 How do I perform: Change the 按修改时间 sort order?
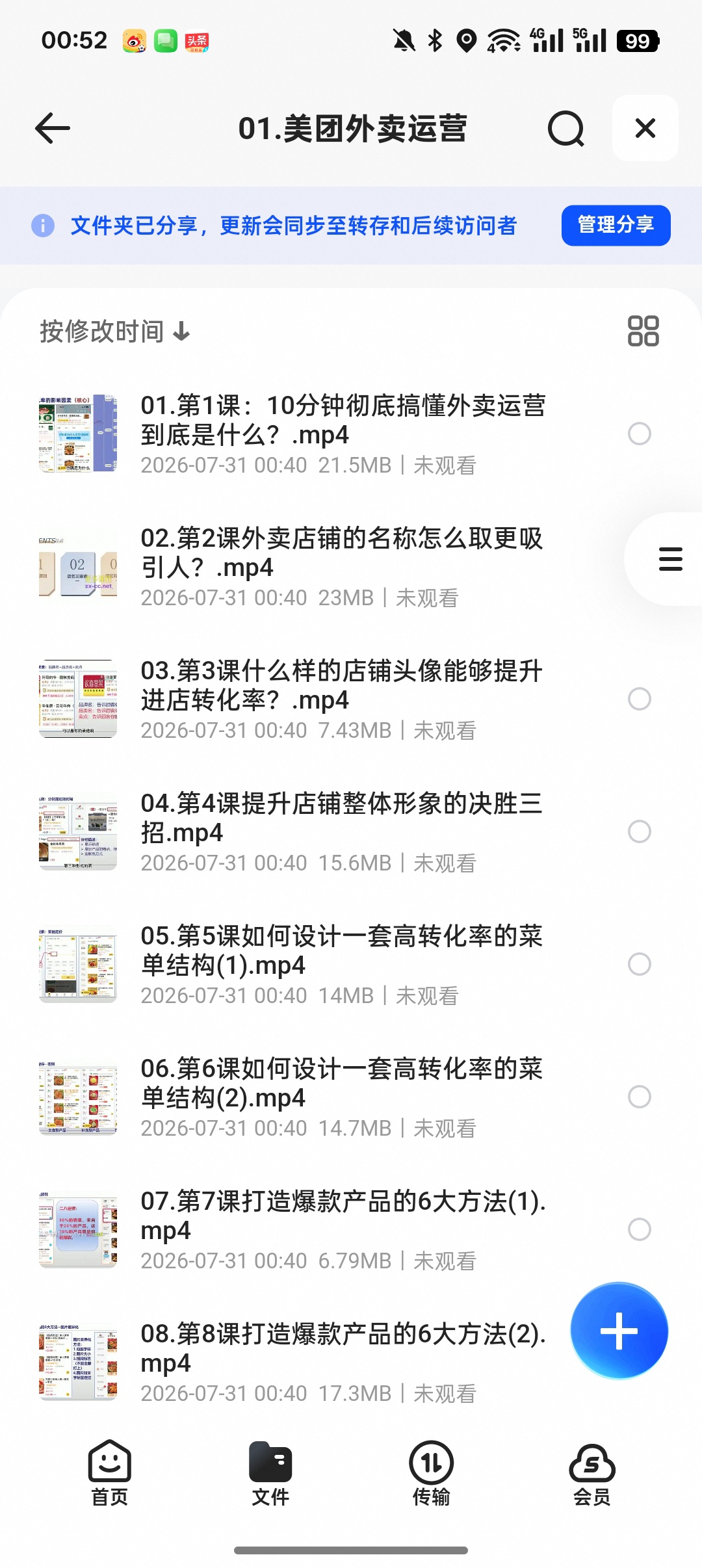115,332
